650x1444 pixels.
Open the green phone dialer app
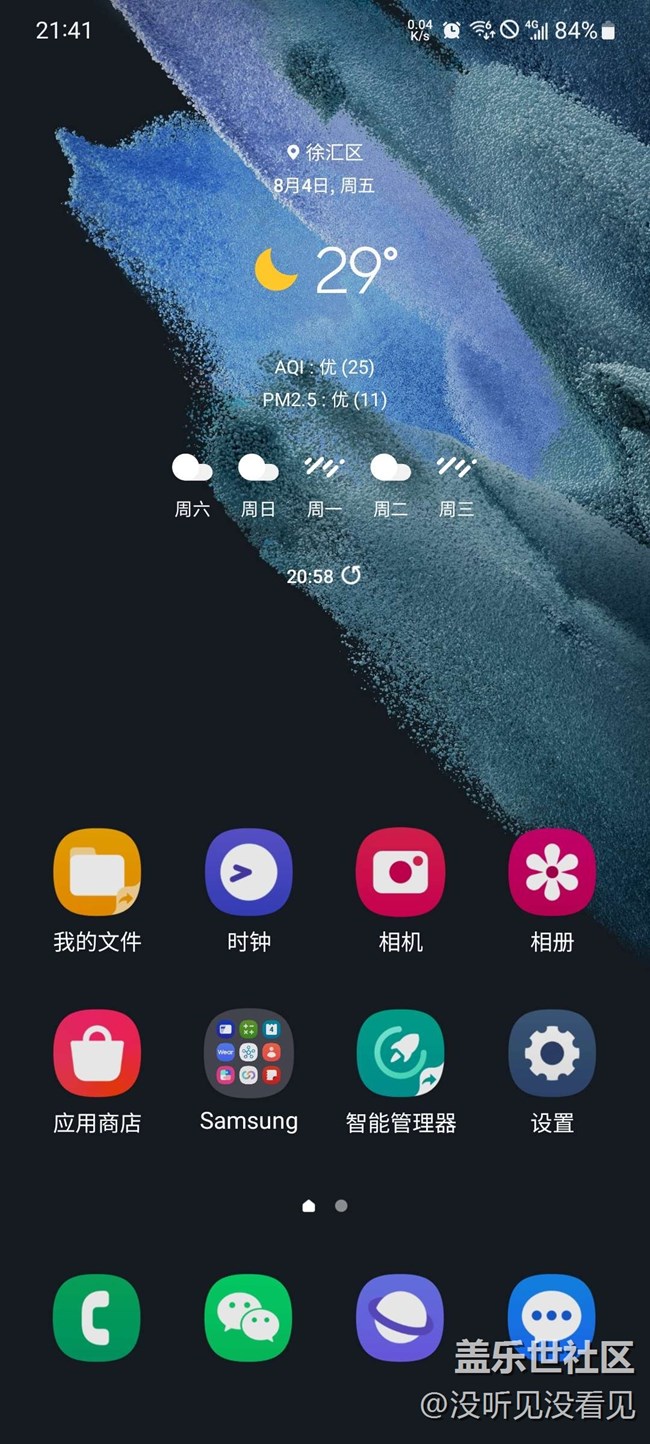tap(97, 1317)
